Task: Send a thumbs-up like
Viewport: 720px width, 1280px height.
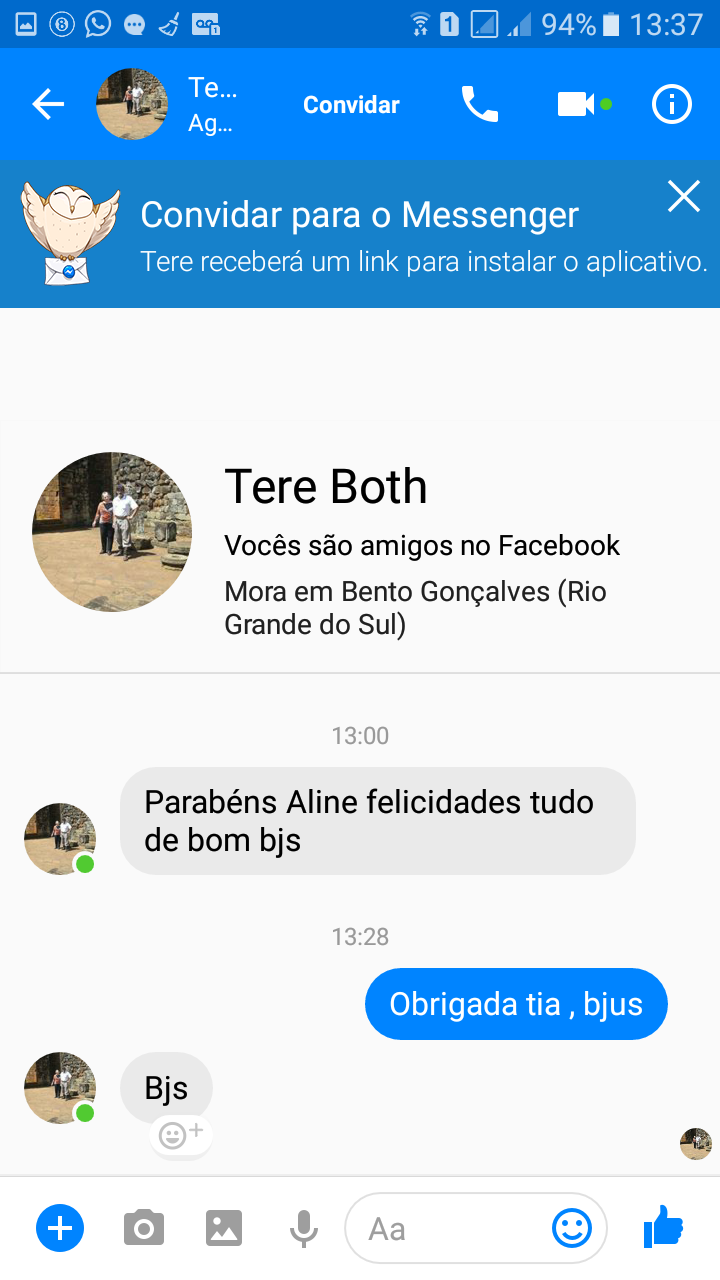Action: 662,1226
